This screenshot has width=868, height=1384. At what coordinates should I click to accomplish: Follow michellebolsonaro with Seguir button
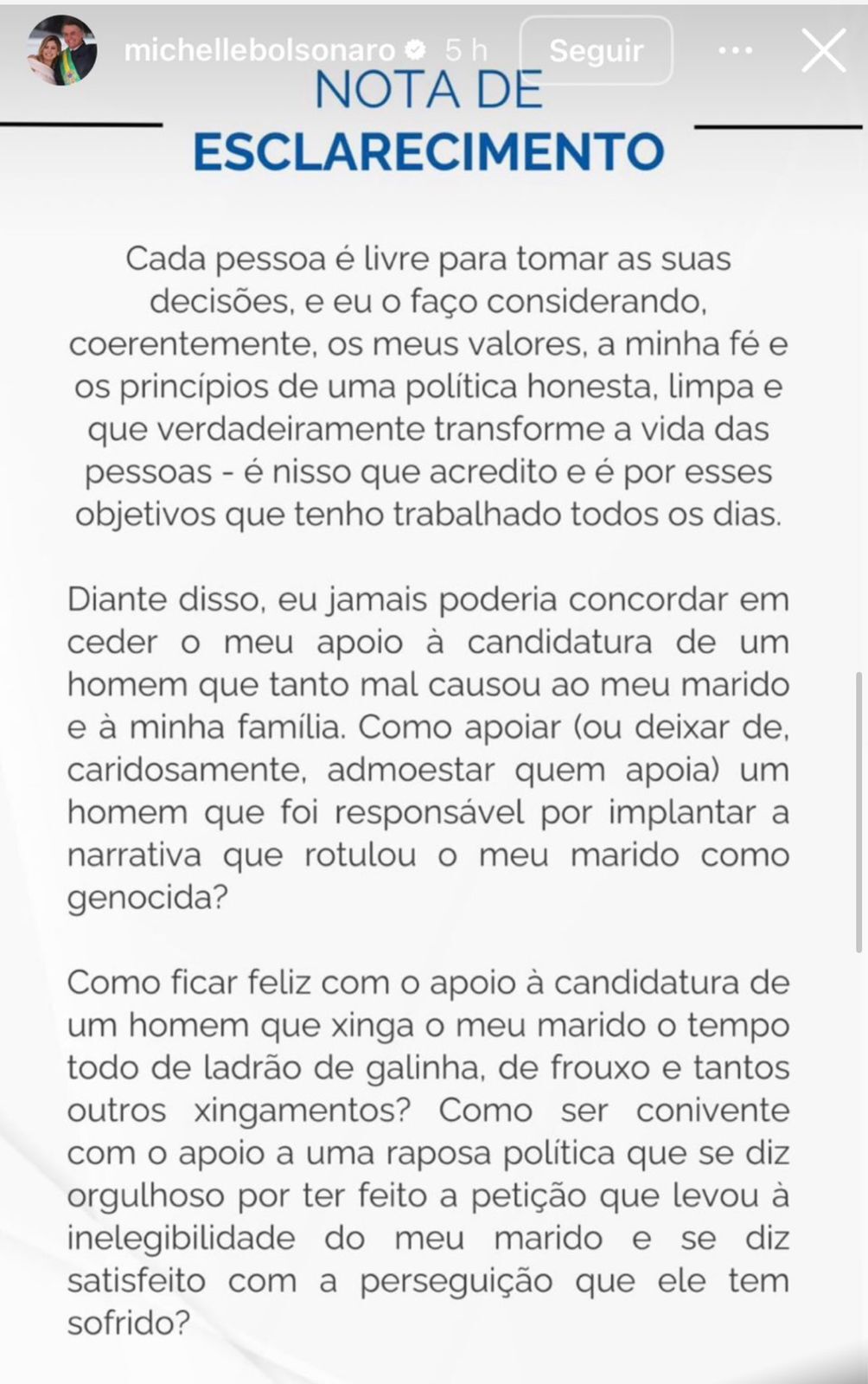596,50
